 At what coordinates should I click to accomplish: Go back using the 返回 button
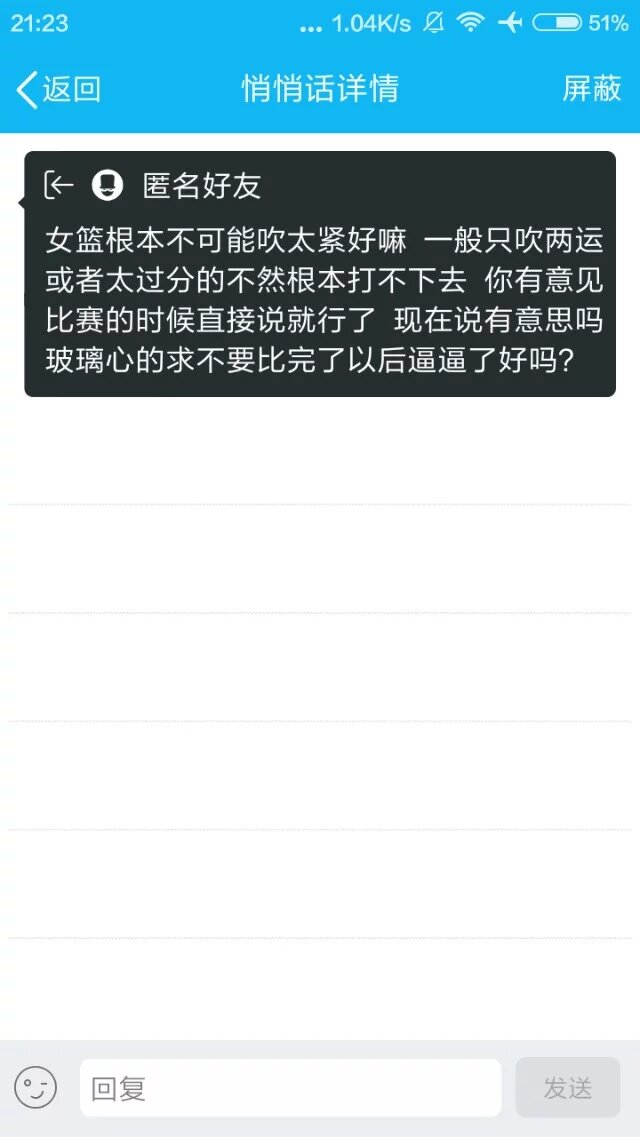point(59,89)
